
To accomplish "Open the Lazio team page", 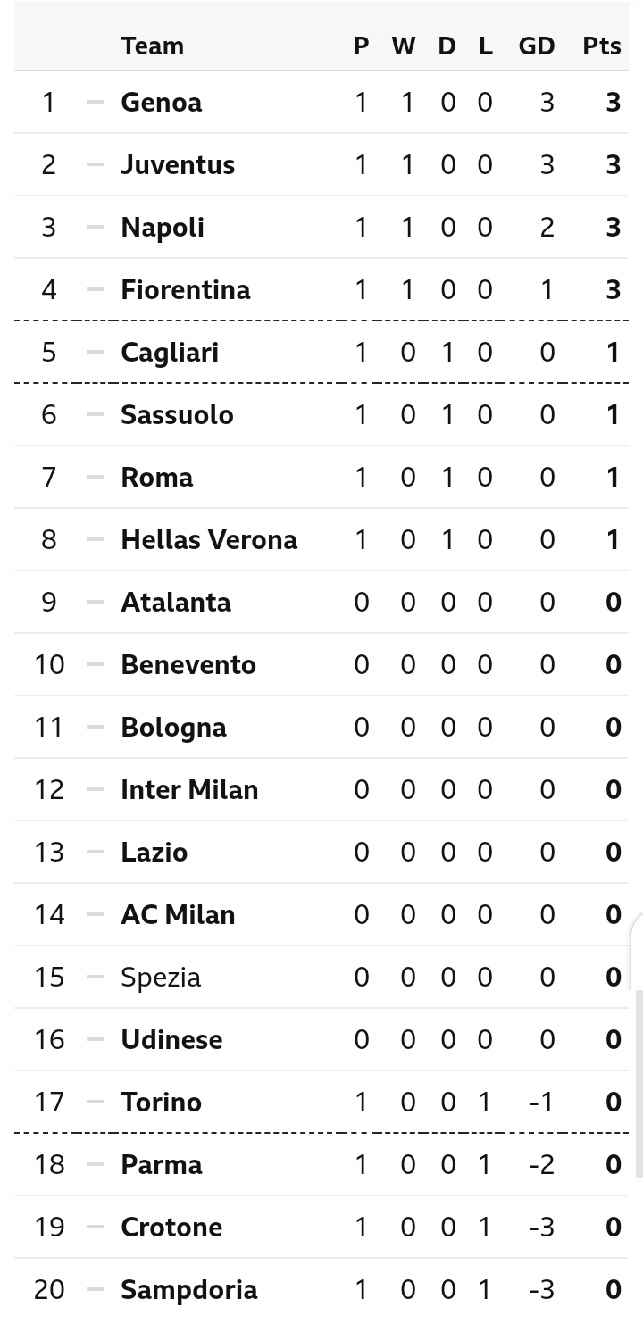I will (x=153, y=852).
